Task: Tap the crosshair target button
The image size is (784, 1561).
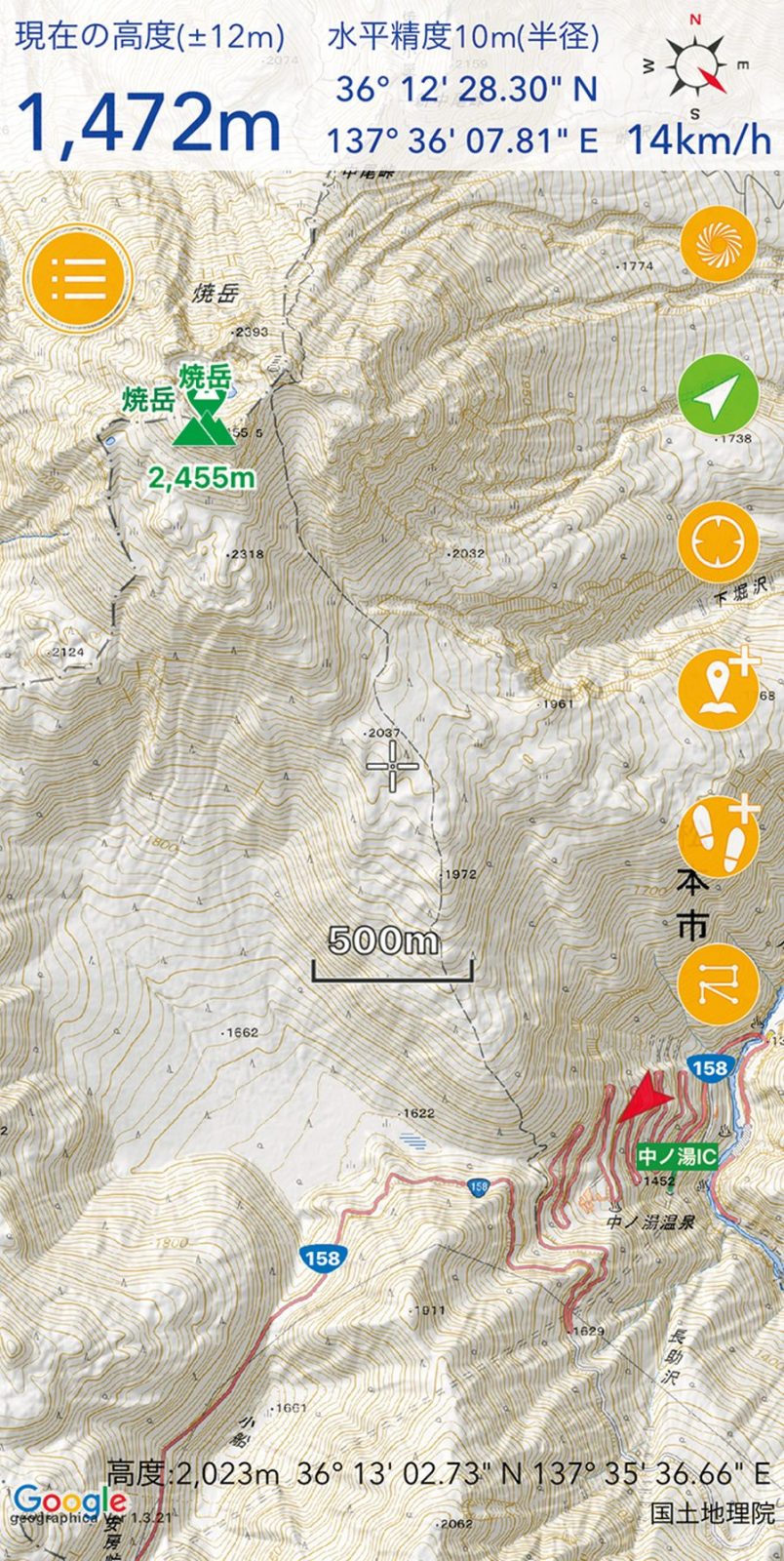Action: pos(719,541)
